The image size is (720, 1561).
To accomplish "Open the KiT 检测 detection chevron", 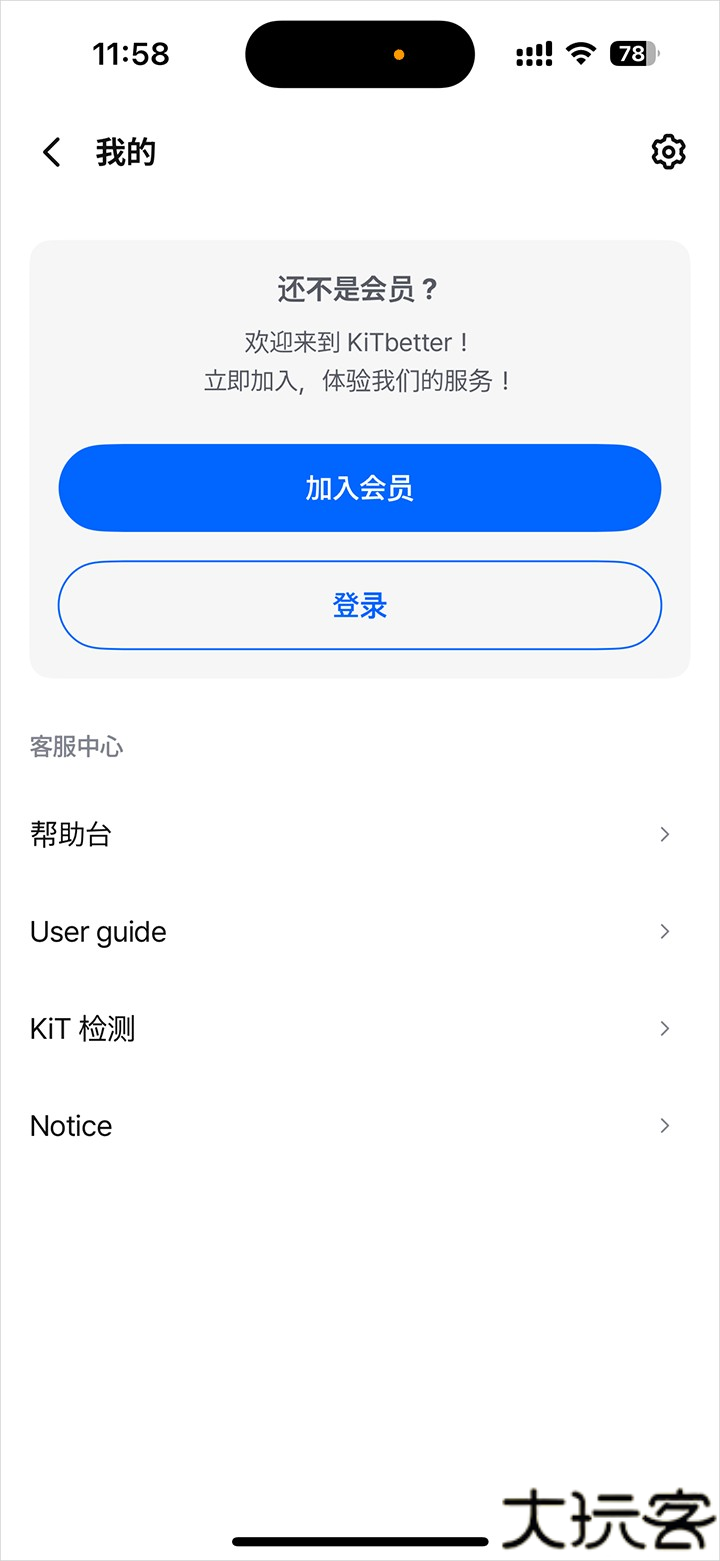I will (664, 1028).
